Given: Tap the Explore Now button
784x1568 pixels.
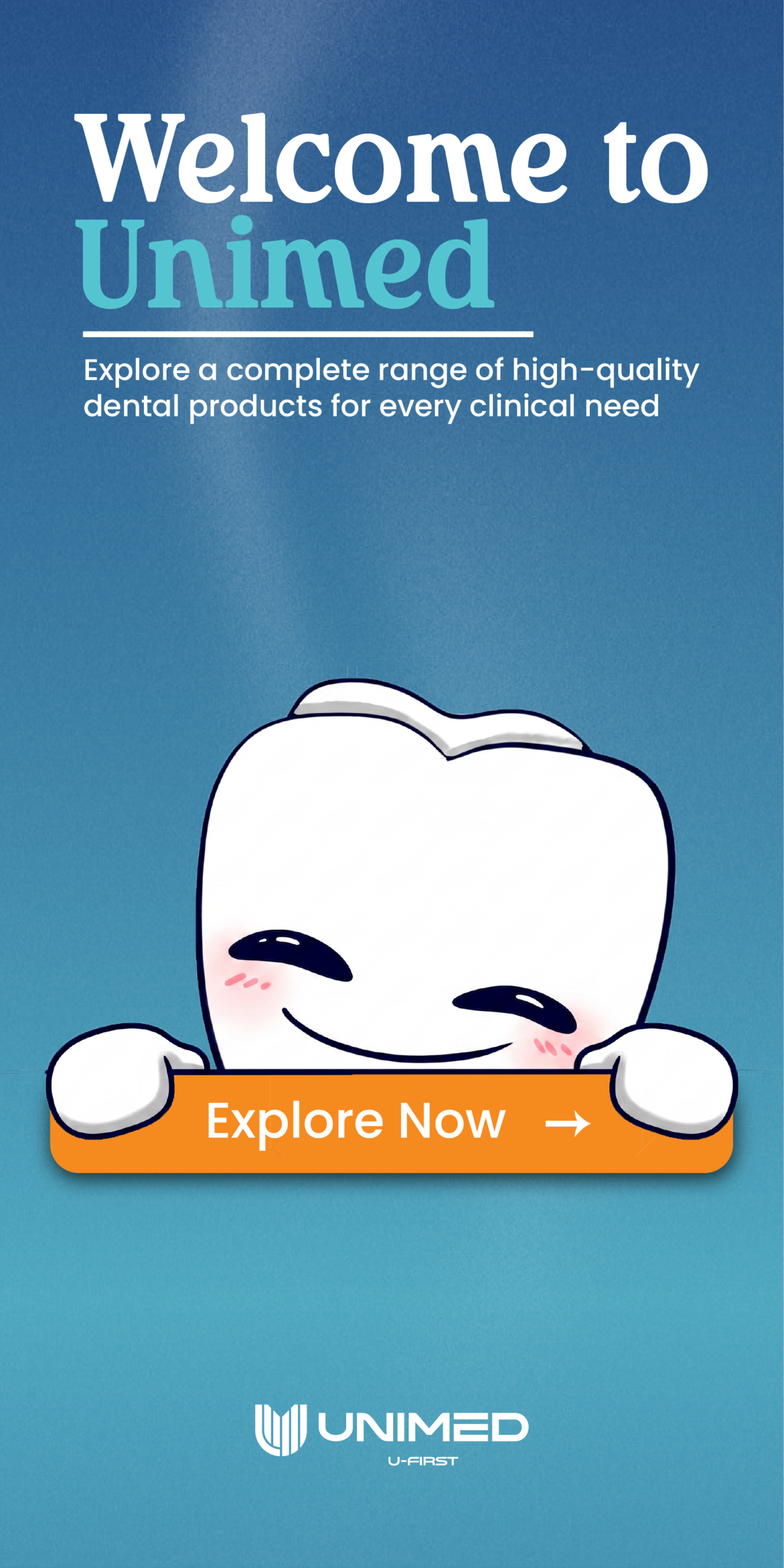Looking at the screenshot, I should (x=391, y=1122).
